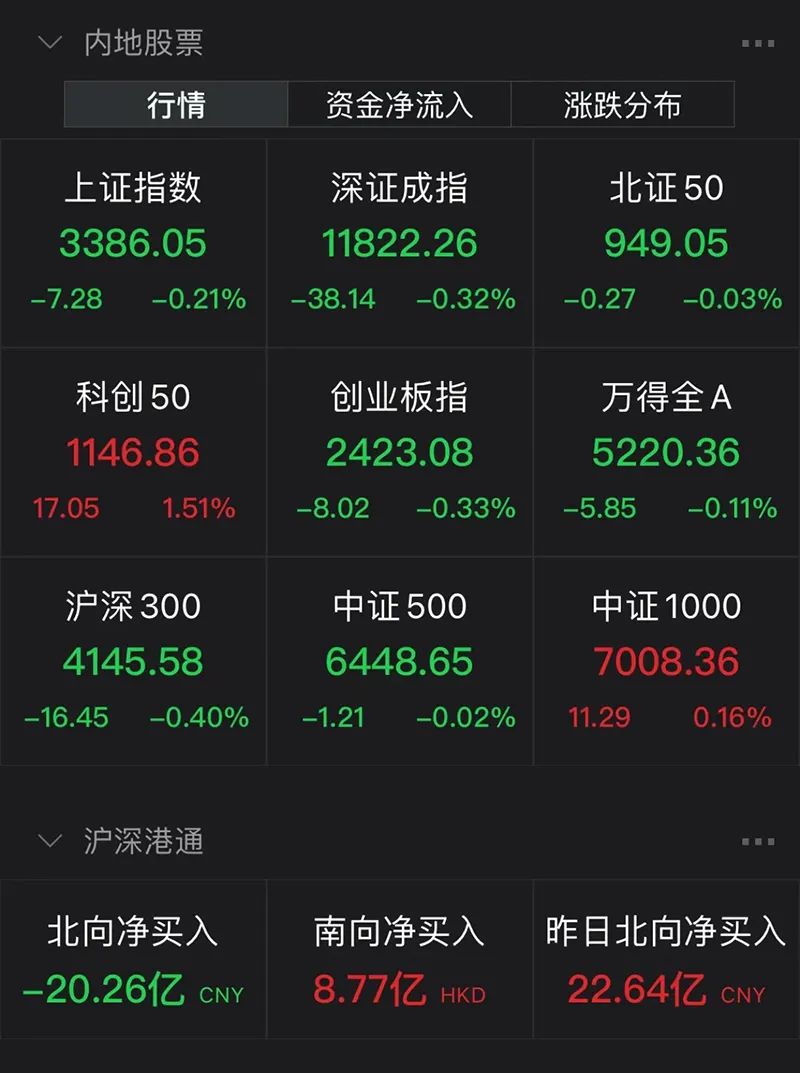View details for 创业板指

[399, 452]
